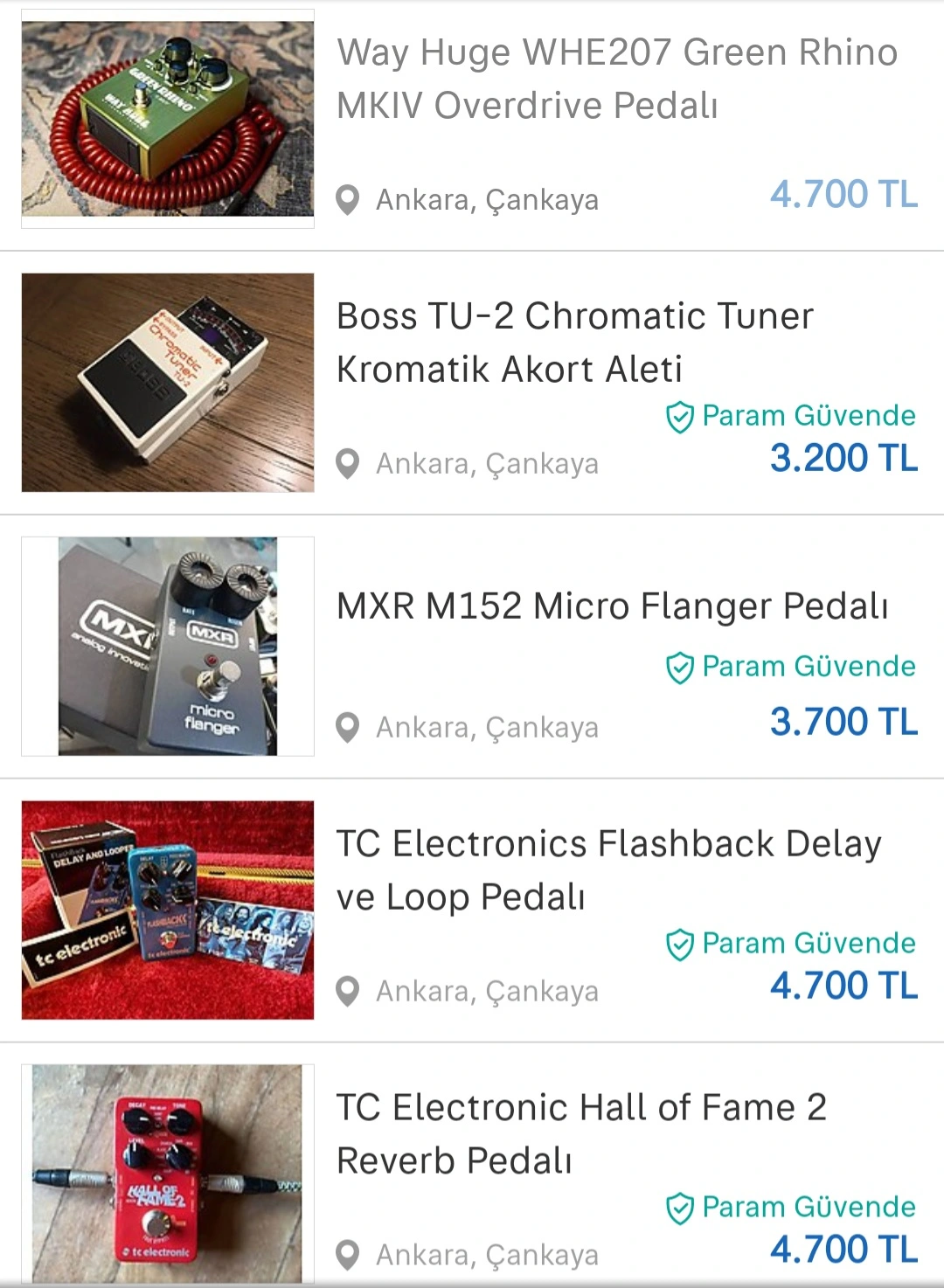Screen dimensions: 944x1288
Task: Tap the TC Electronic Hall of Fame 2 listing
Action: pyautogui.click(x=581, y=1133)
